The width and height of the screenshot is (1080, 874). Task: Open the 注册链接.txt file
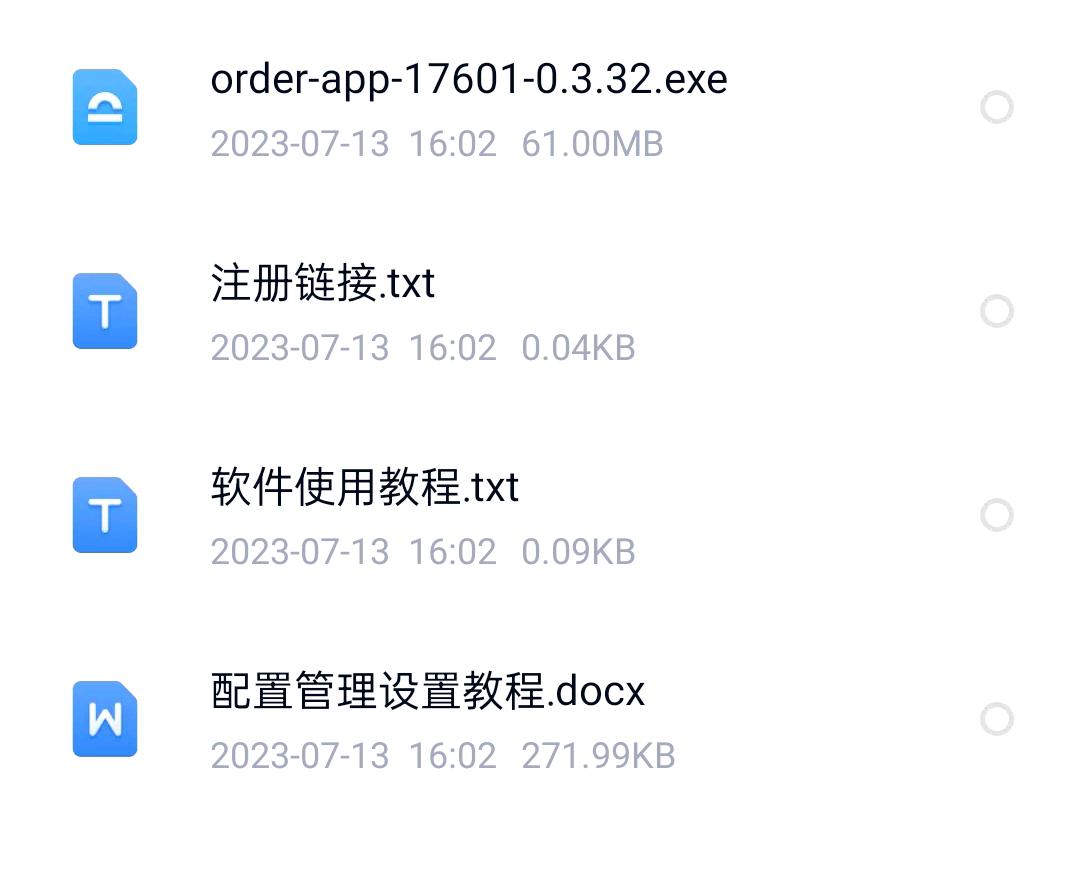323,285
